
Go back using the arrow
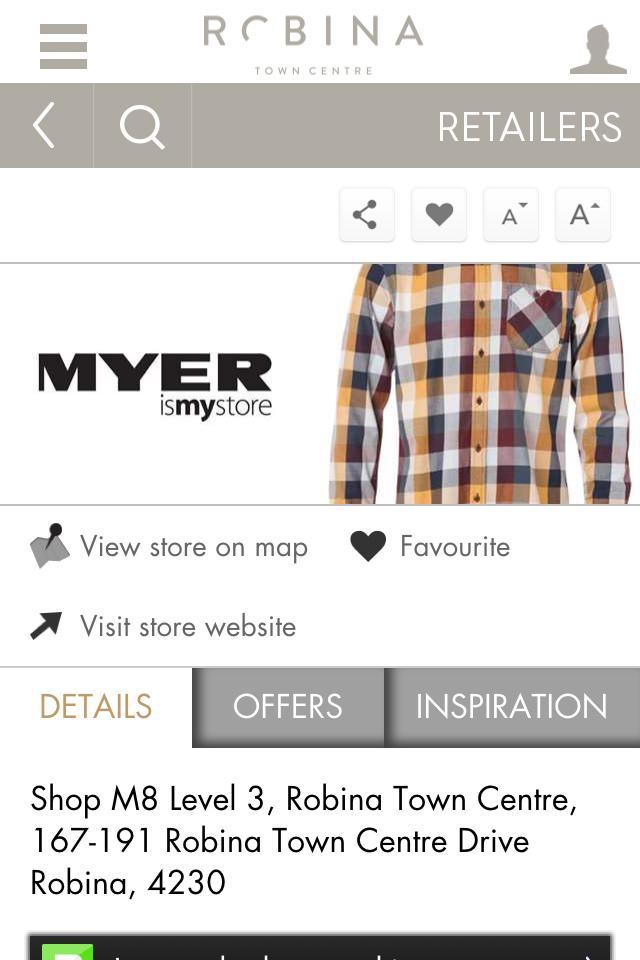44,127
